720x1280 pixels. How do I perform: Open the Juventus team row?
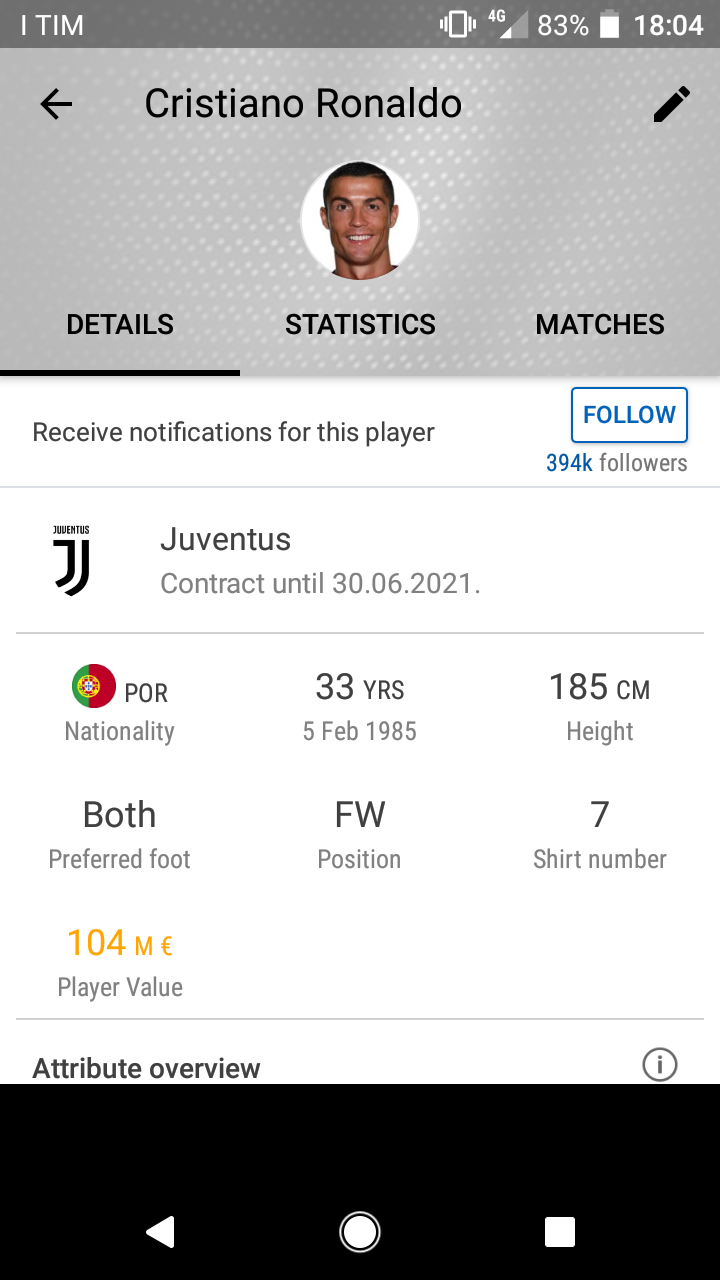360,562
